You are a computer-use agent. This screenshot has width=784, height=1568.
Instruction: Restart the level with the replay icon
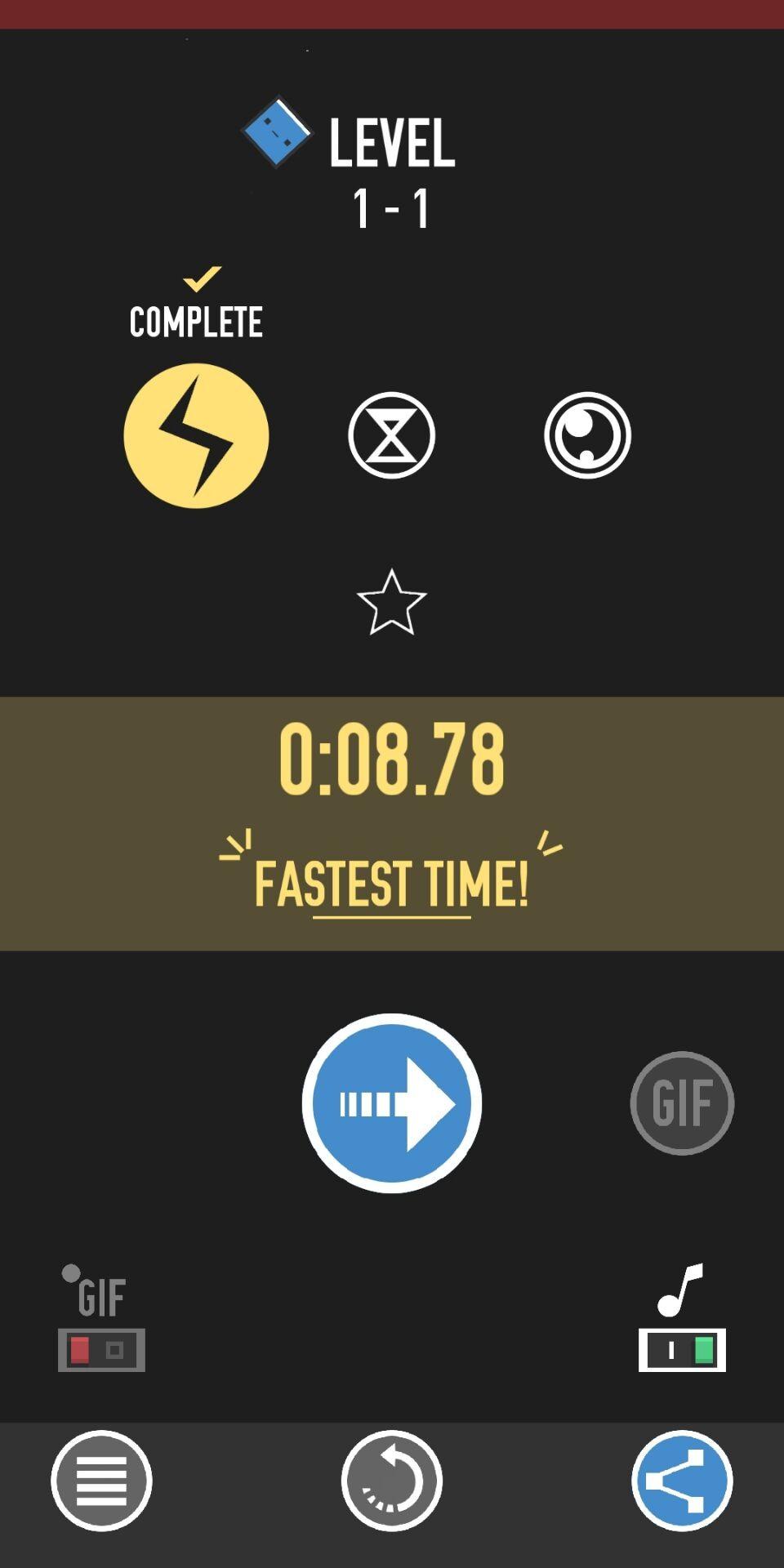click(x=391, y=1480)
